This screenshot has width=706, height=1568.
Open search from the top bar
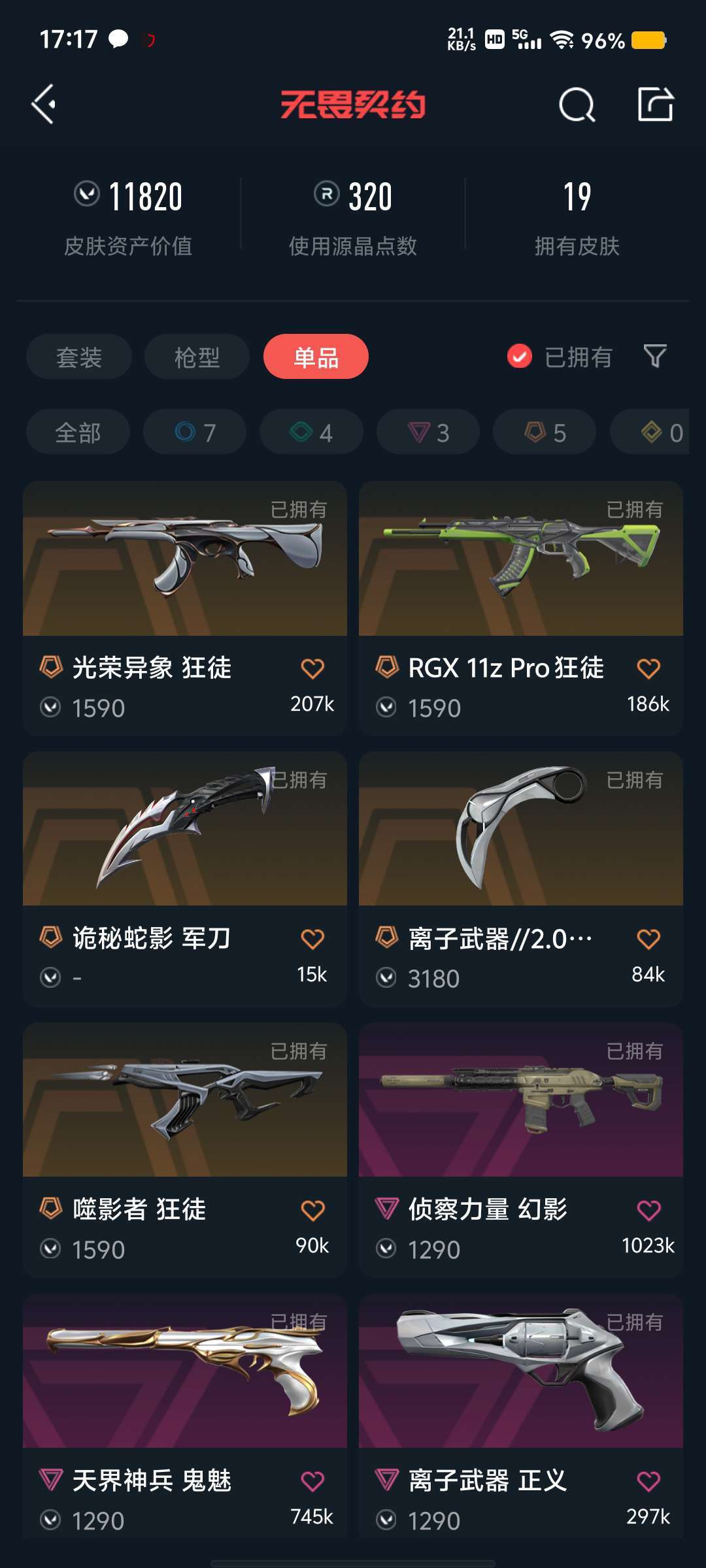(577, 105)
